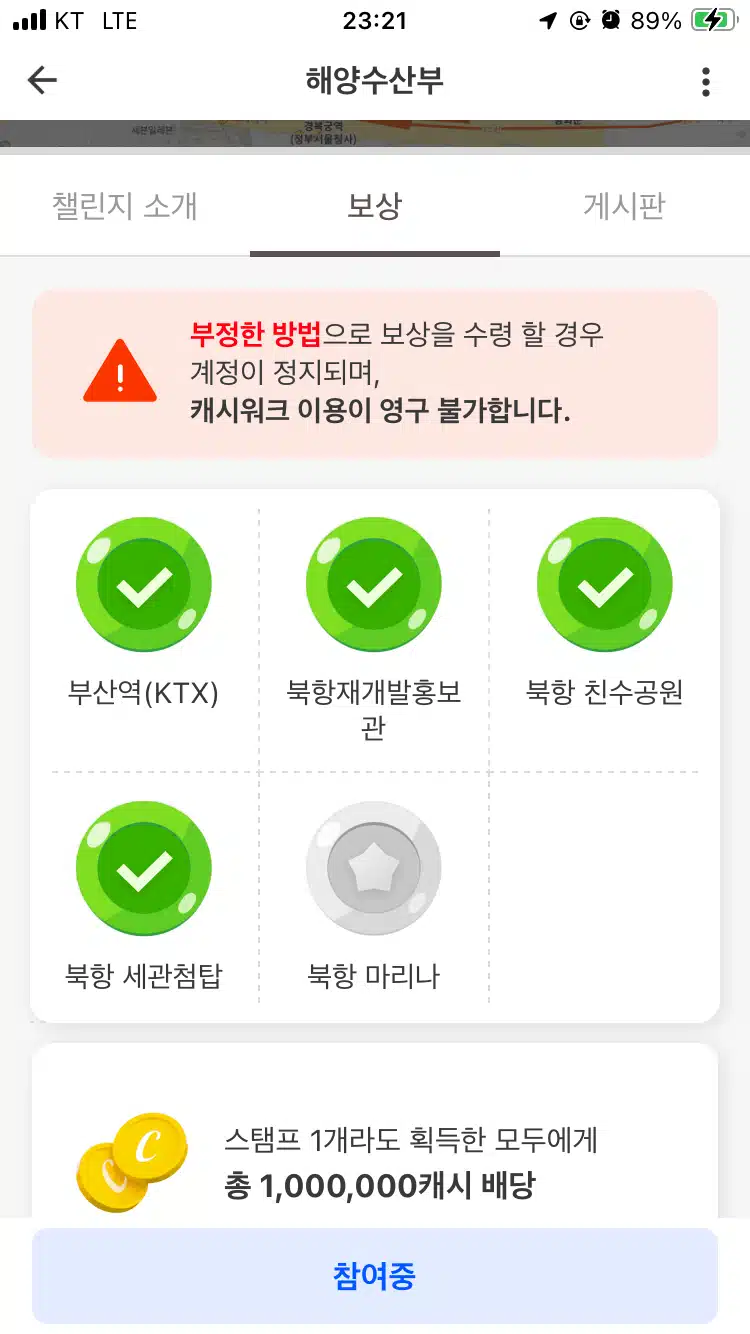Image resolution: width=750 pixels, height=1334 pixels.
Task: Tap the 참여중 button
Action: (375, 1276)
